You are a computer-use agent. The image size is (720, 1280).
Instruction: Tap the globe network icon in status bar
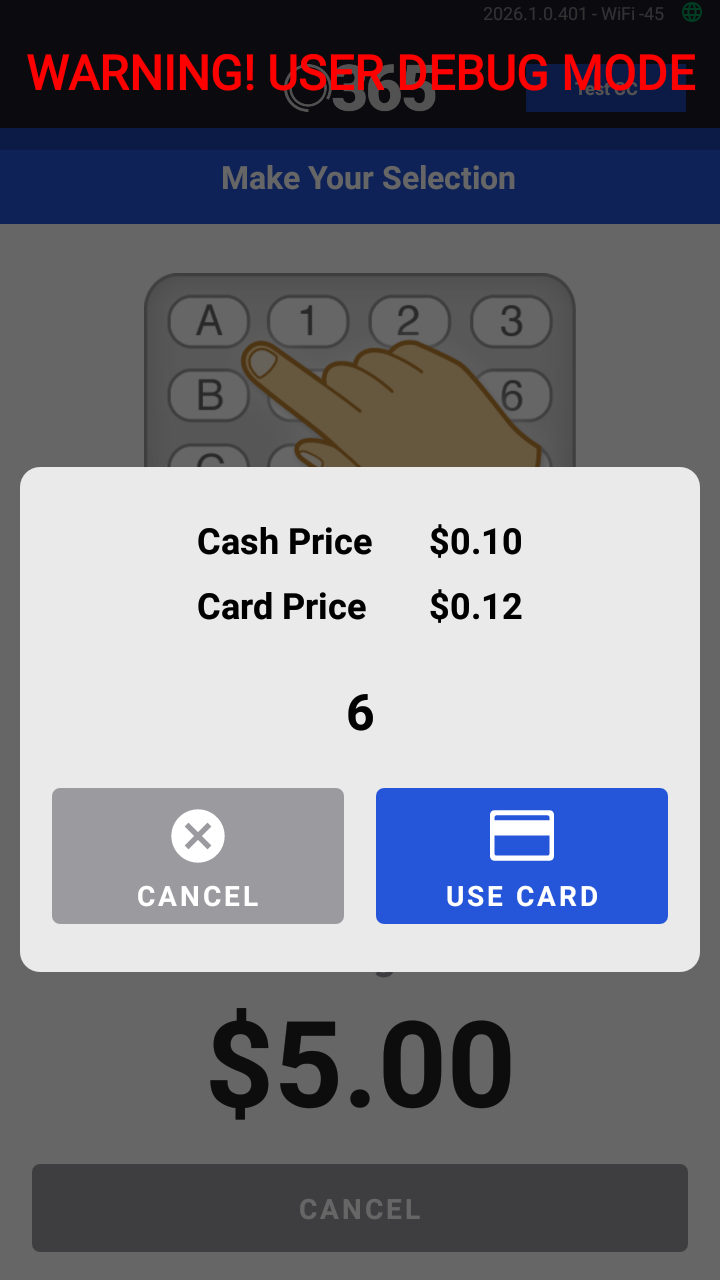(x=692, y=14)
